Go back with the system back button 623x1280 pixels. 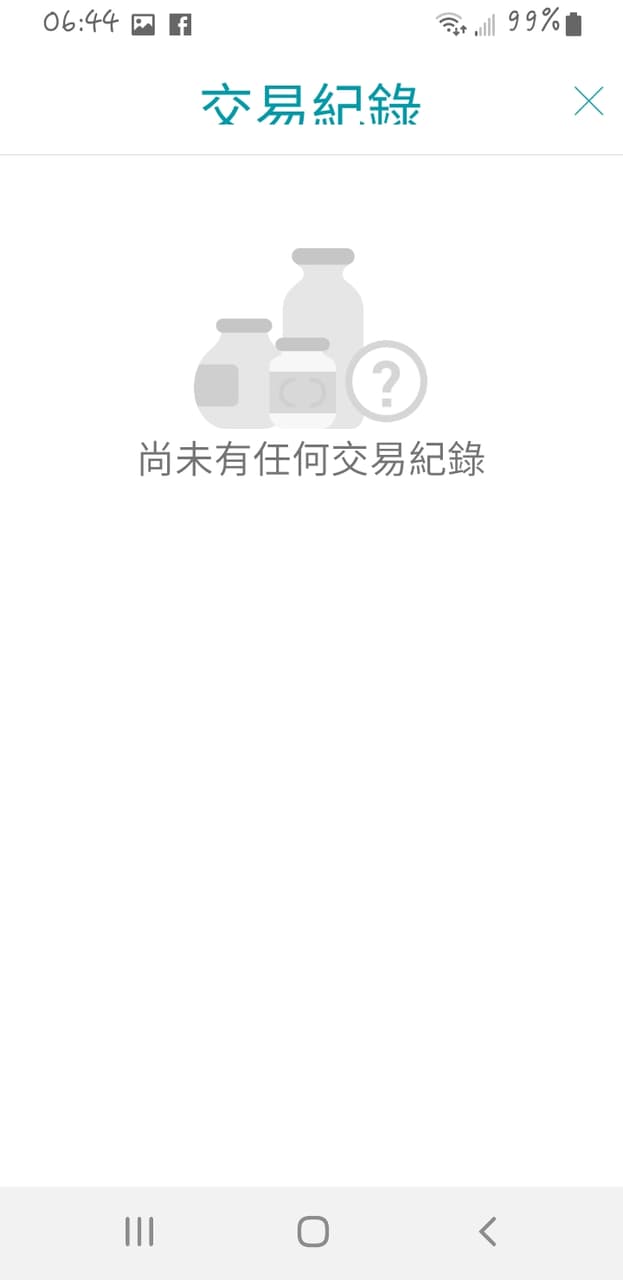click(487, 1231)
